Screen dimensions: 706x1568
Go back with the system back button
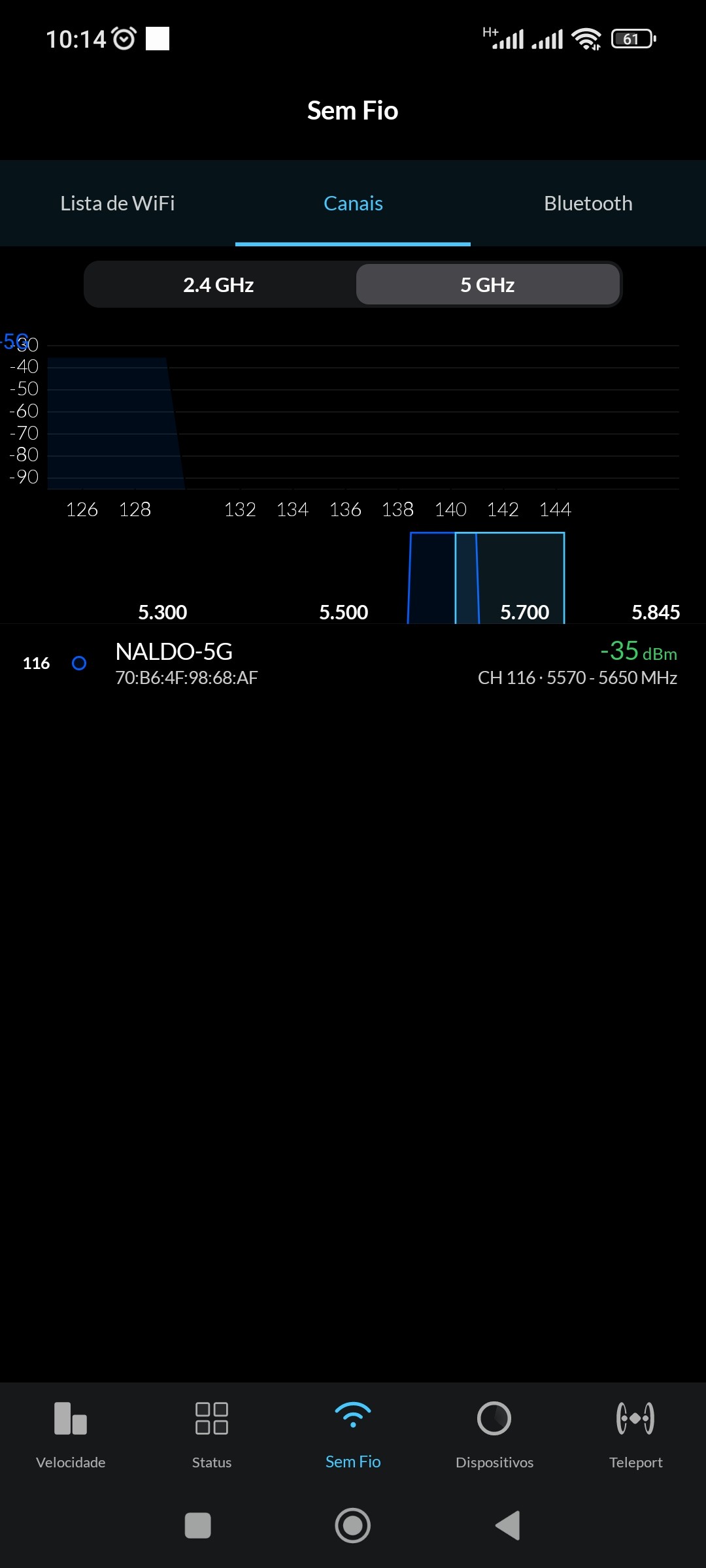508,1526
